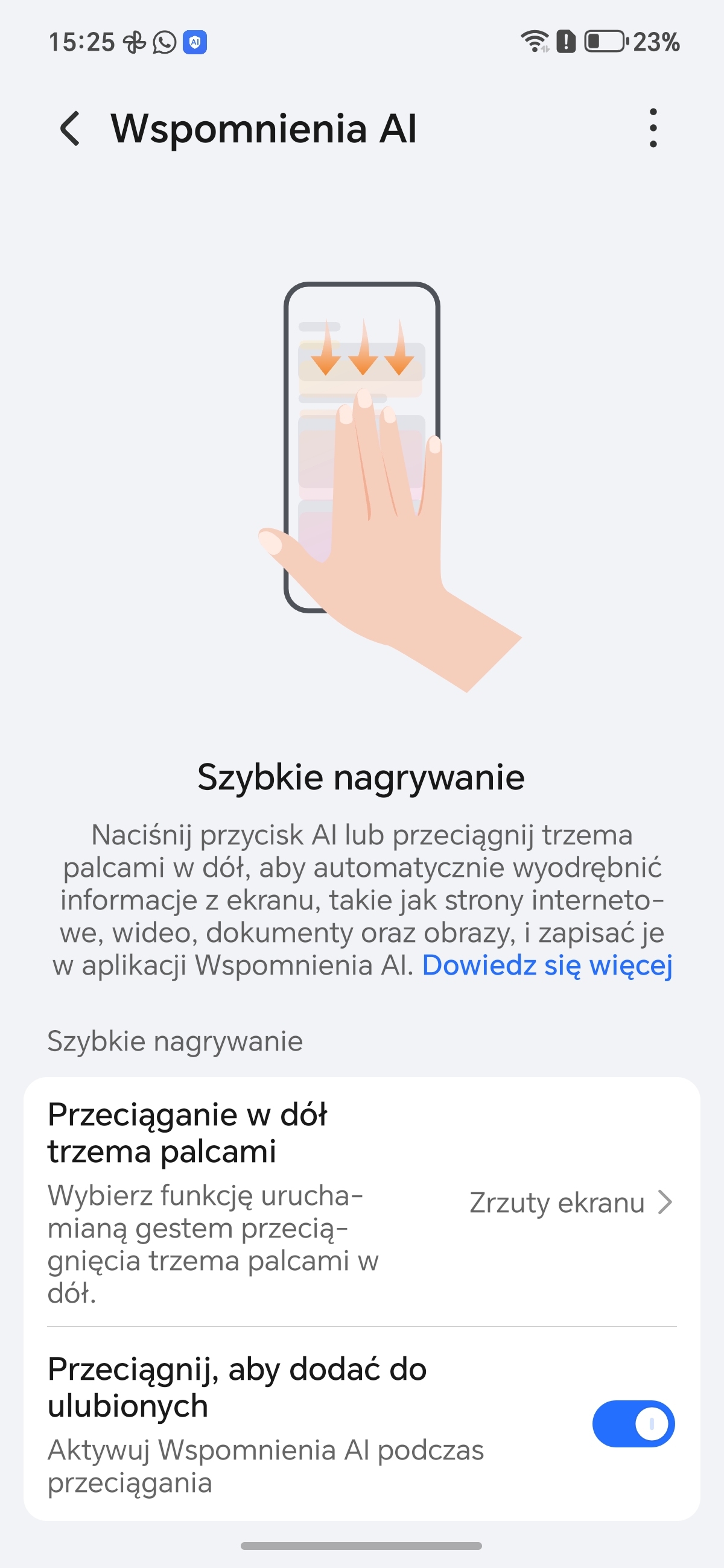Open Przeciąganie w dół trzema palcami setting
The image size is (724, 1568).
click(361, 1203)
